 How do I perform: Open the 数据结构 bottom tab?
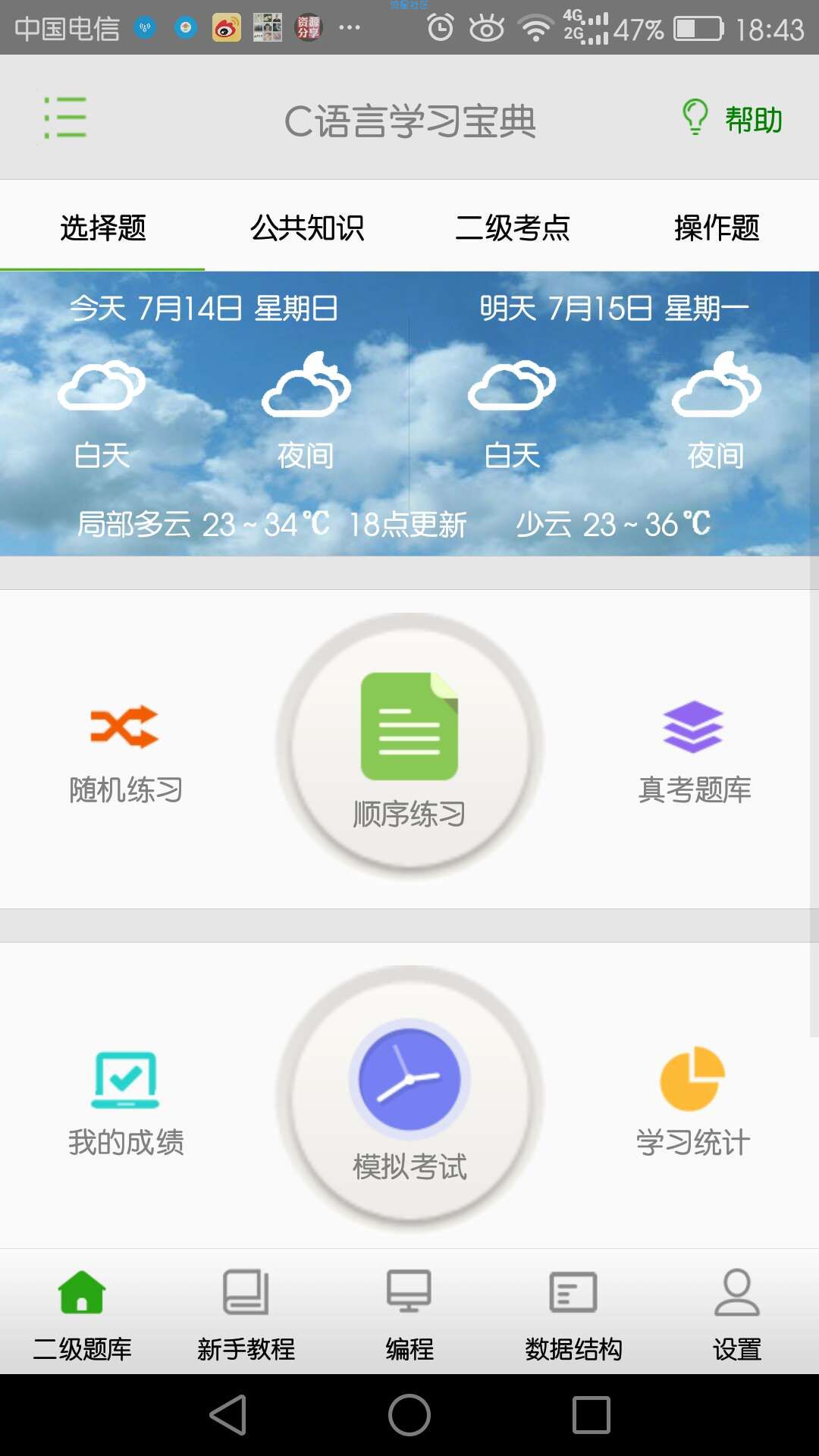tap(573, 1313)
